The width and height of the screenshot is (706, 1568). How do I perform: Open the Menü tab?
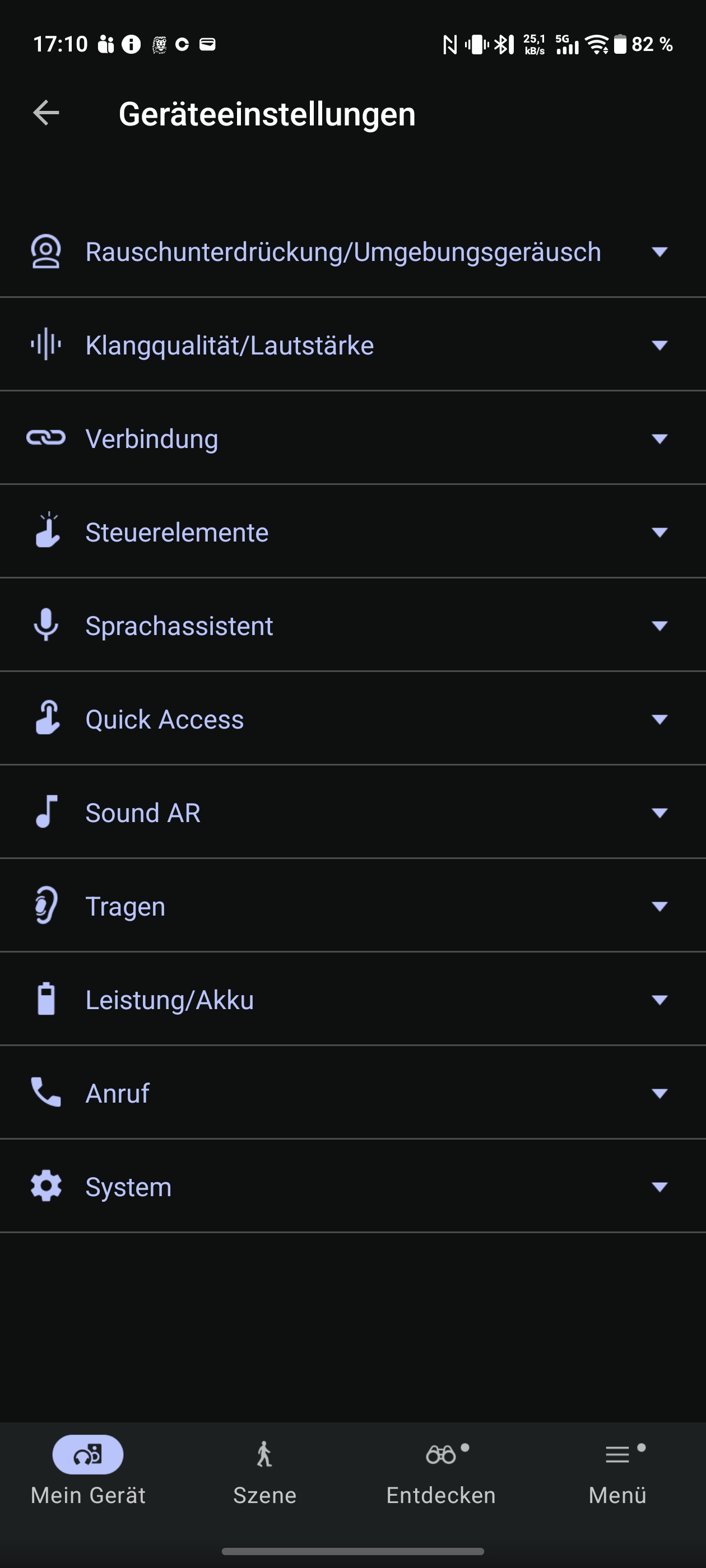pos(617,1468)
